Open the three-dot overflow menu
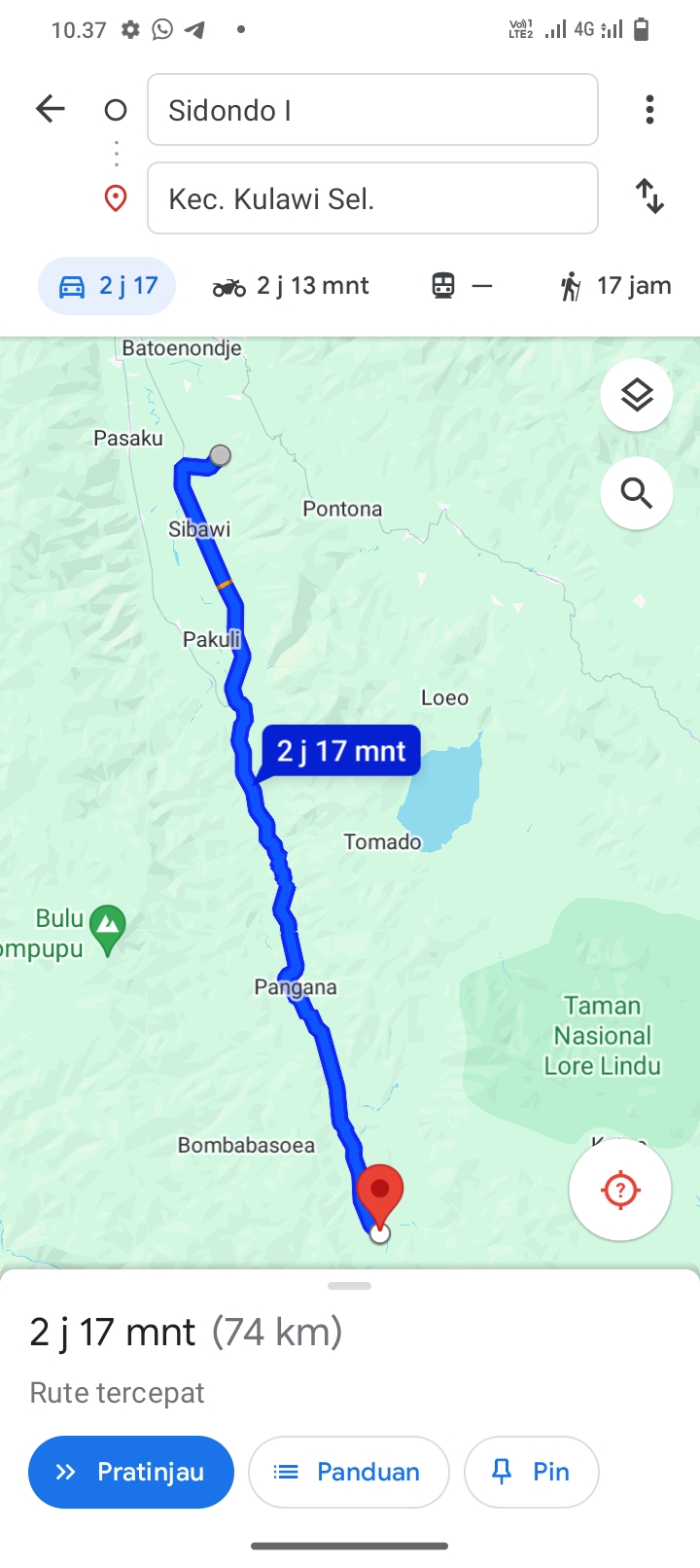 (649, 109)
